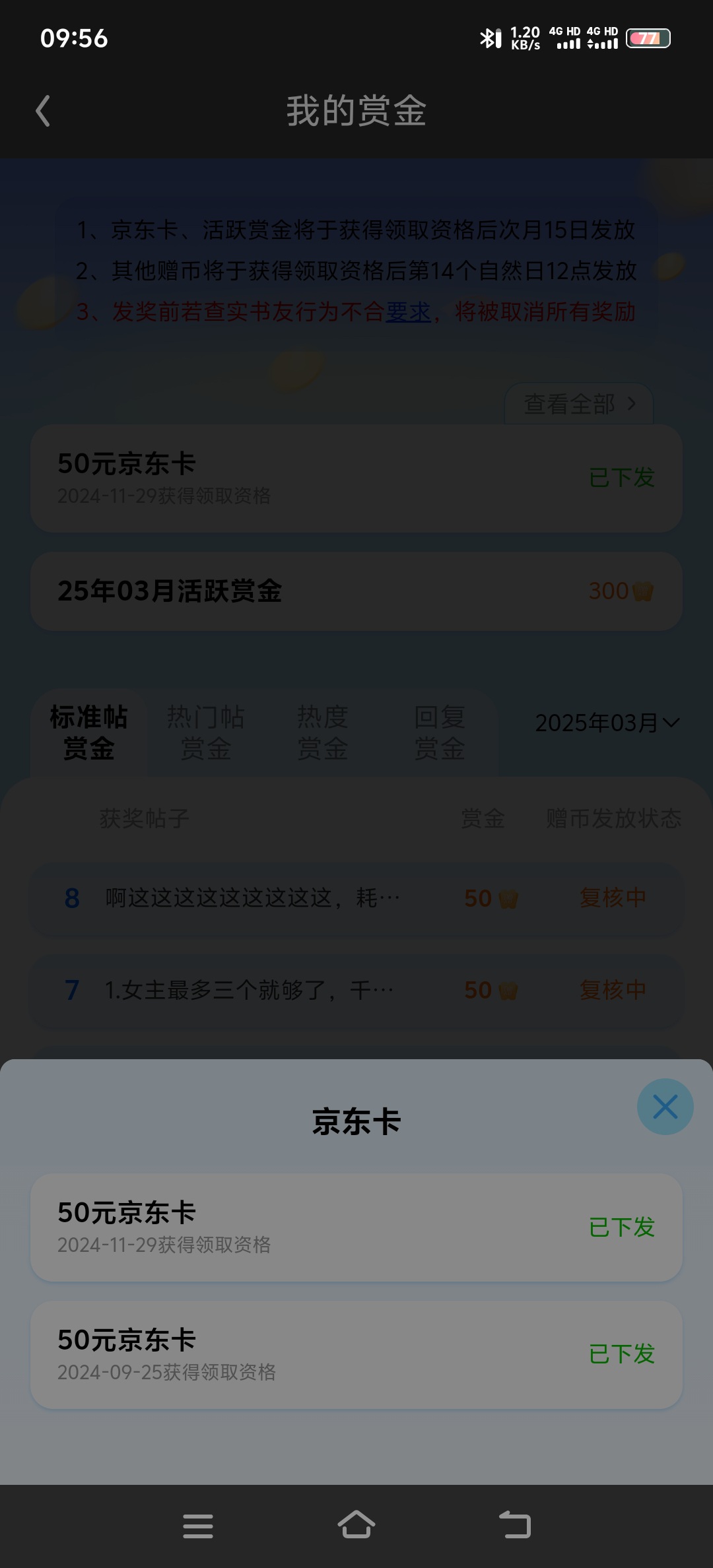This screenshot has height=1568, width=713.
Task: Open the 50元京东卡 card dated 2024-11-29 in sheet
Action: [x=356, y=1227]
